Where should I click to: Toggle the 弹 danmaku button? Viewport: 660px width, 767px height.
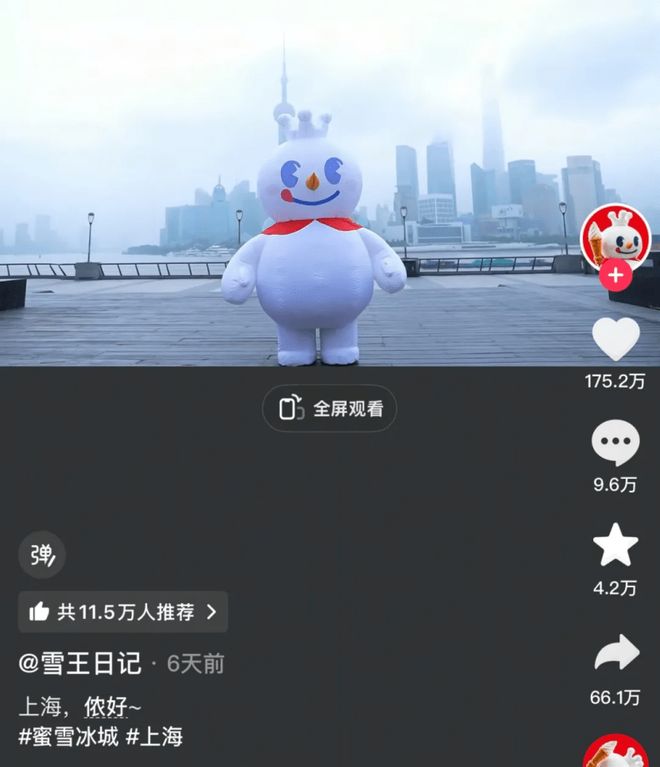click(42, 555)
